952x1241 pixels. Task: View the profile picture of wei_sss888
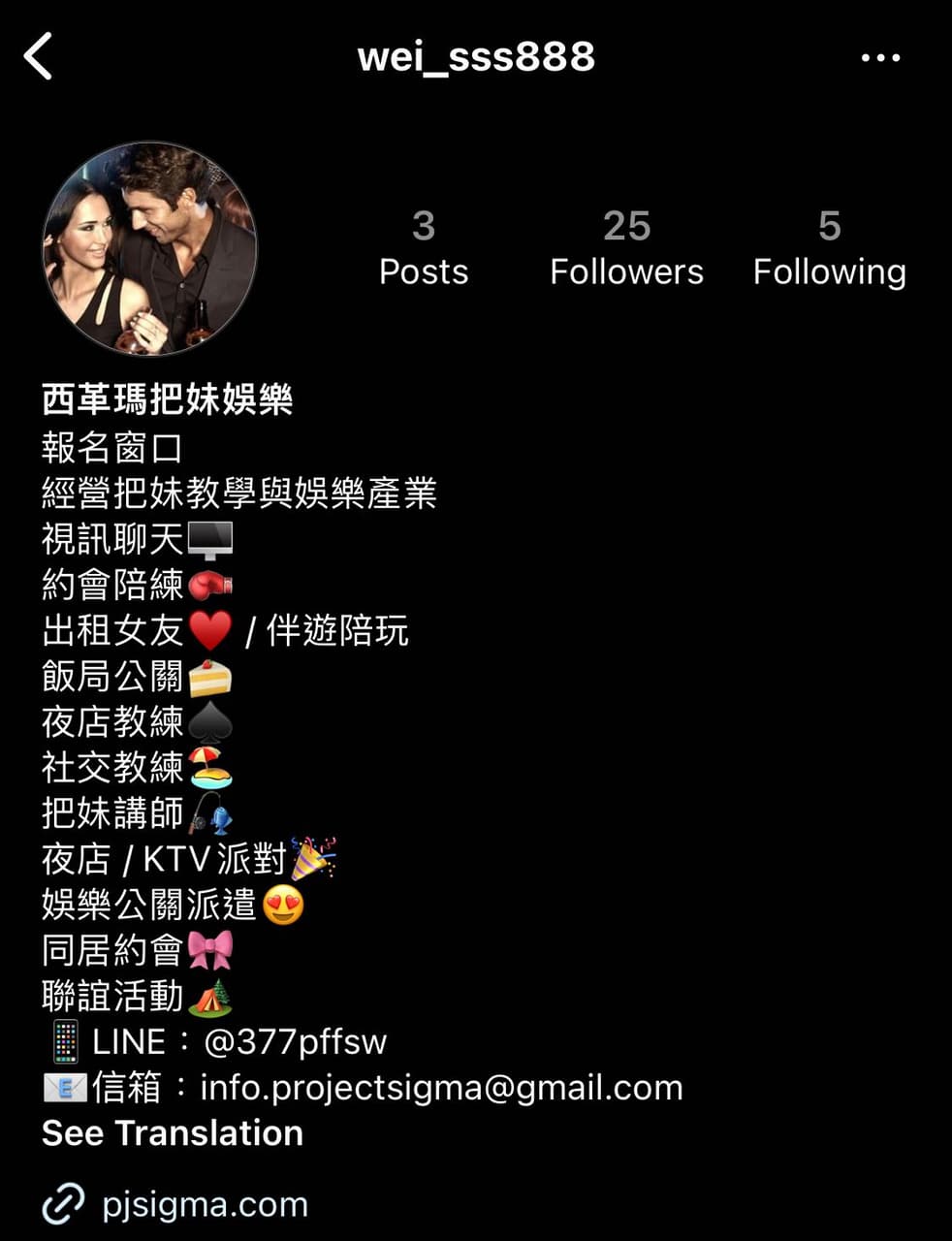tap(149, 248)
